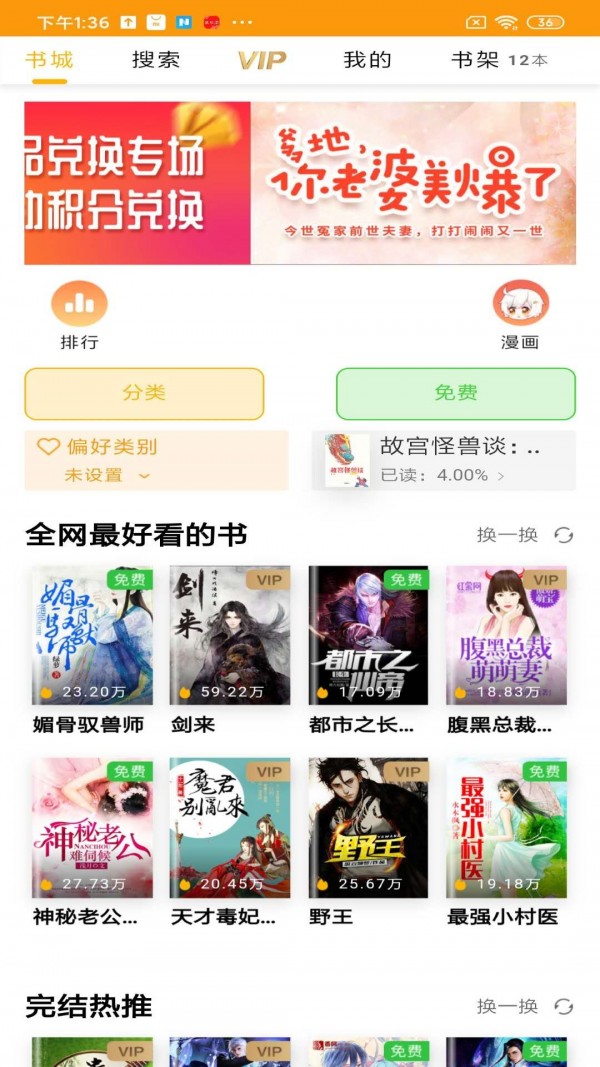600x1067 pixels.
Task: View the book 最强小村医
Action: click(506, 828)
